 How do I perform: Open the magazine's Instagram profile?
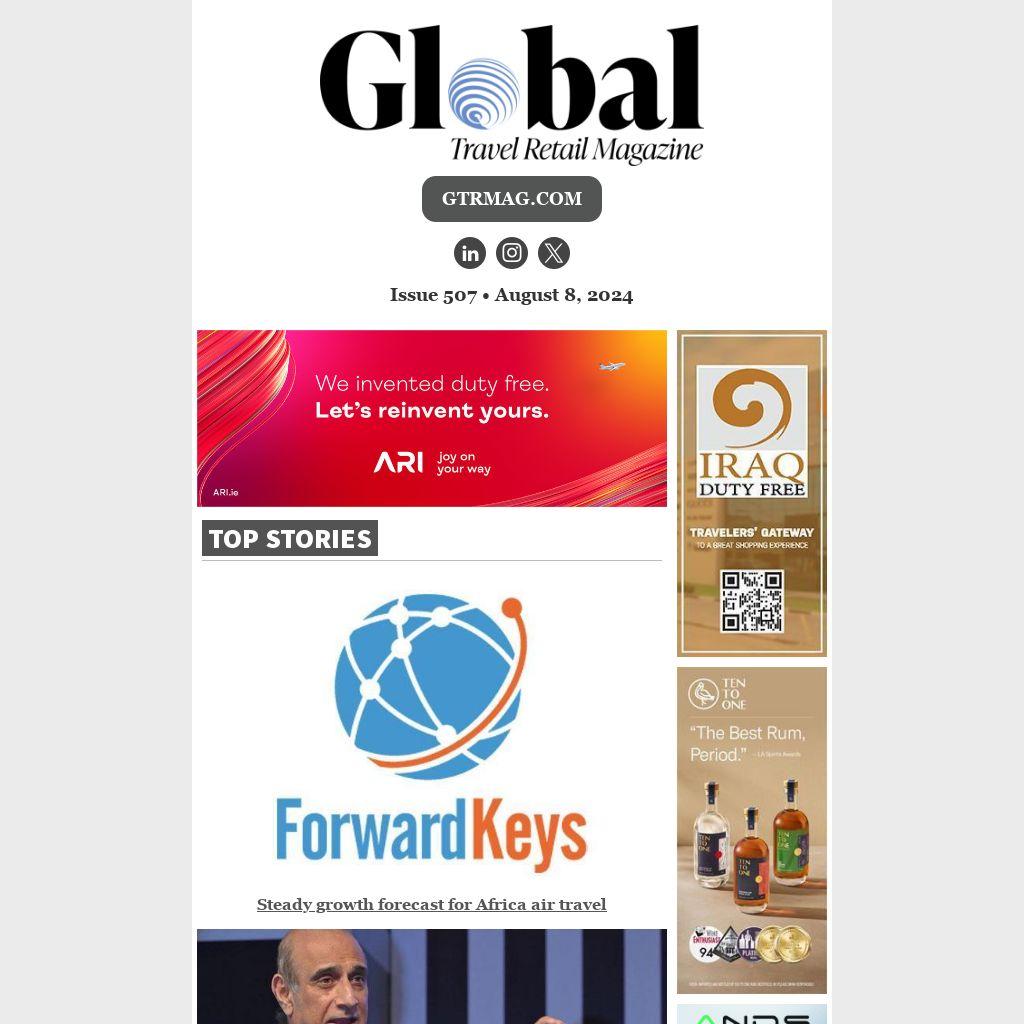[512, 253]
